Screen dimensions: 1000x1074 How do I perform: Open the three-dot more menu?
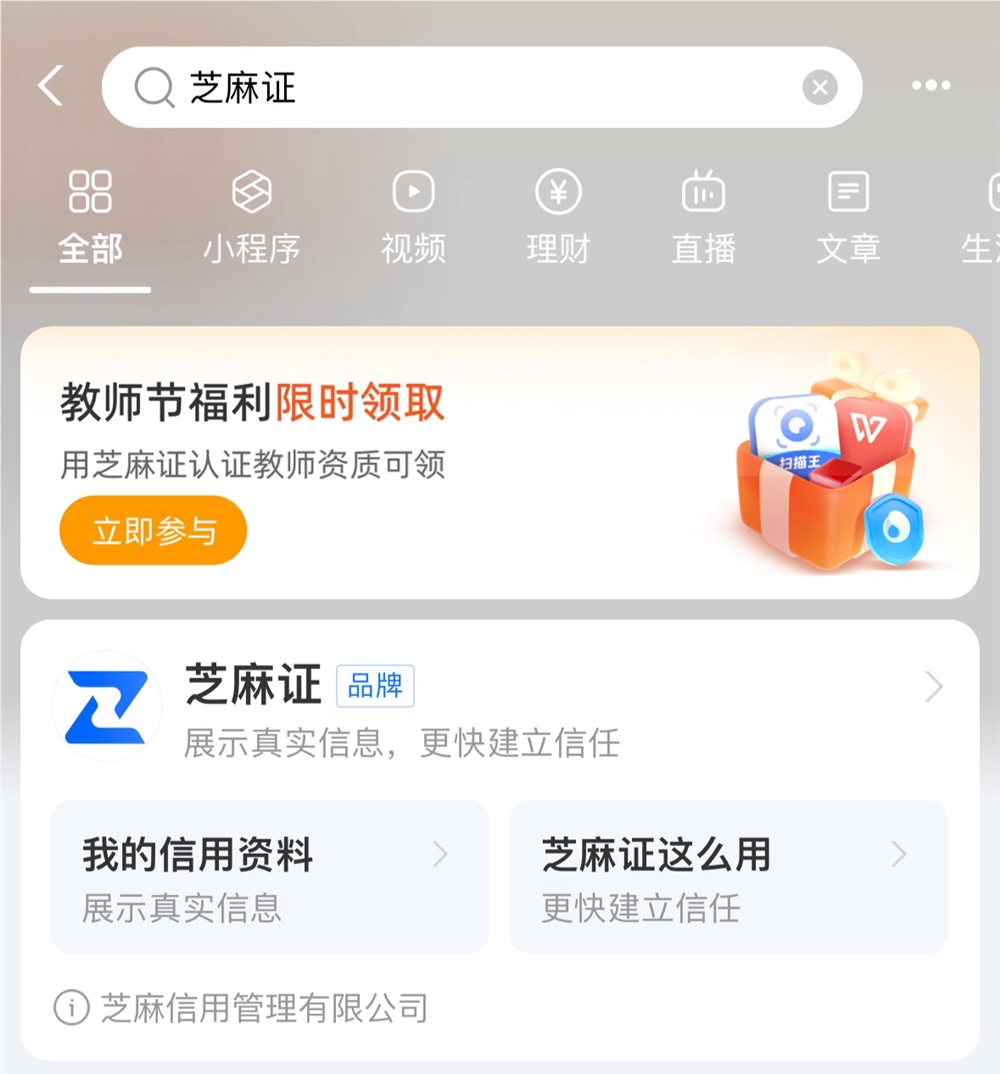[930, 87]
